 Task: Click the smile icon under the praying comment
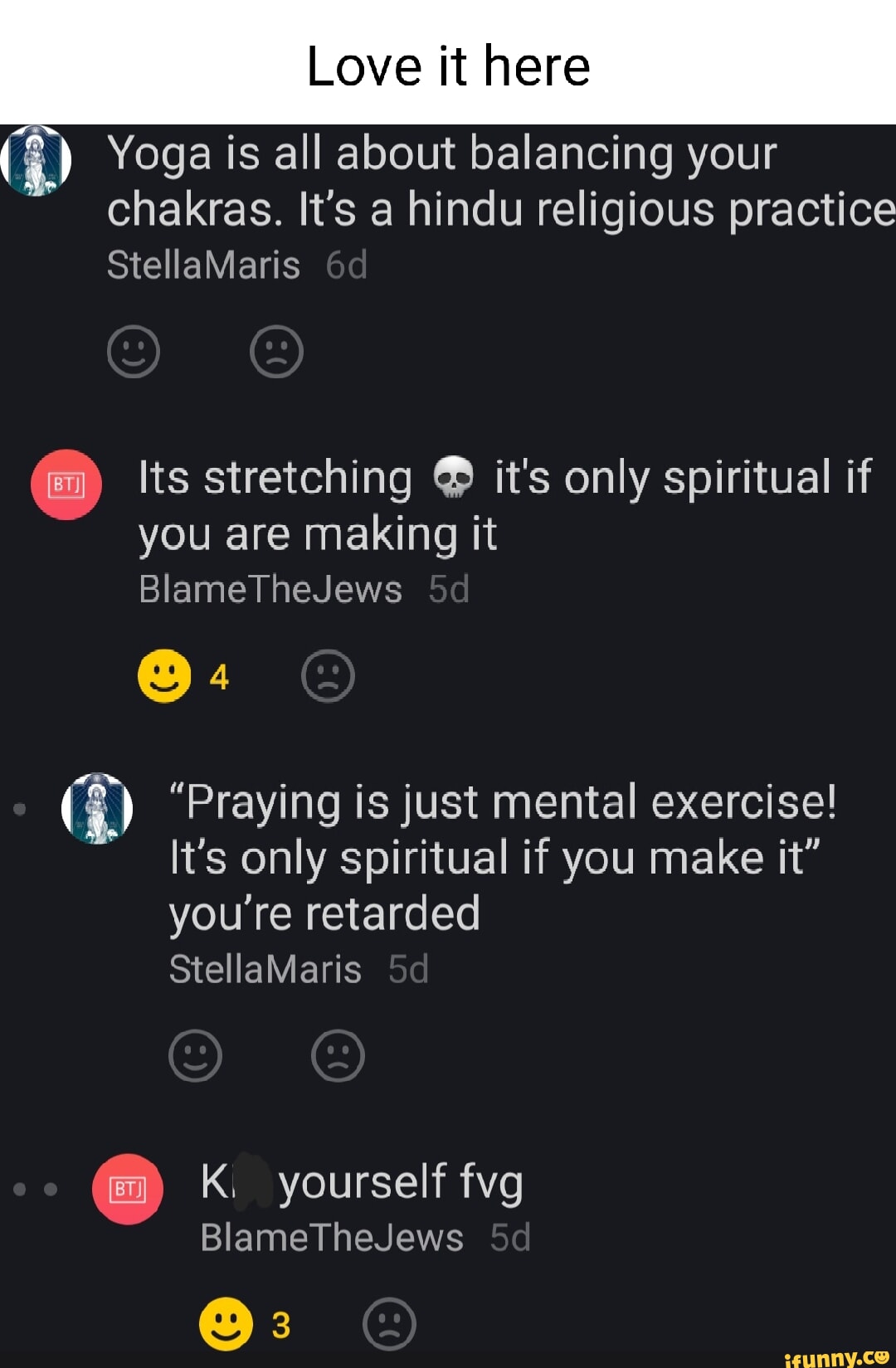[x=194, y=1057]
